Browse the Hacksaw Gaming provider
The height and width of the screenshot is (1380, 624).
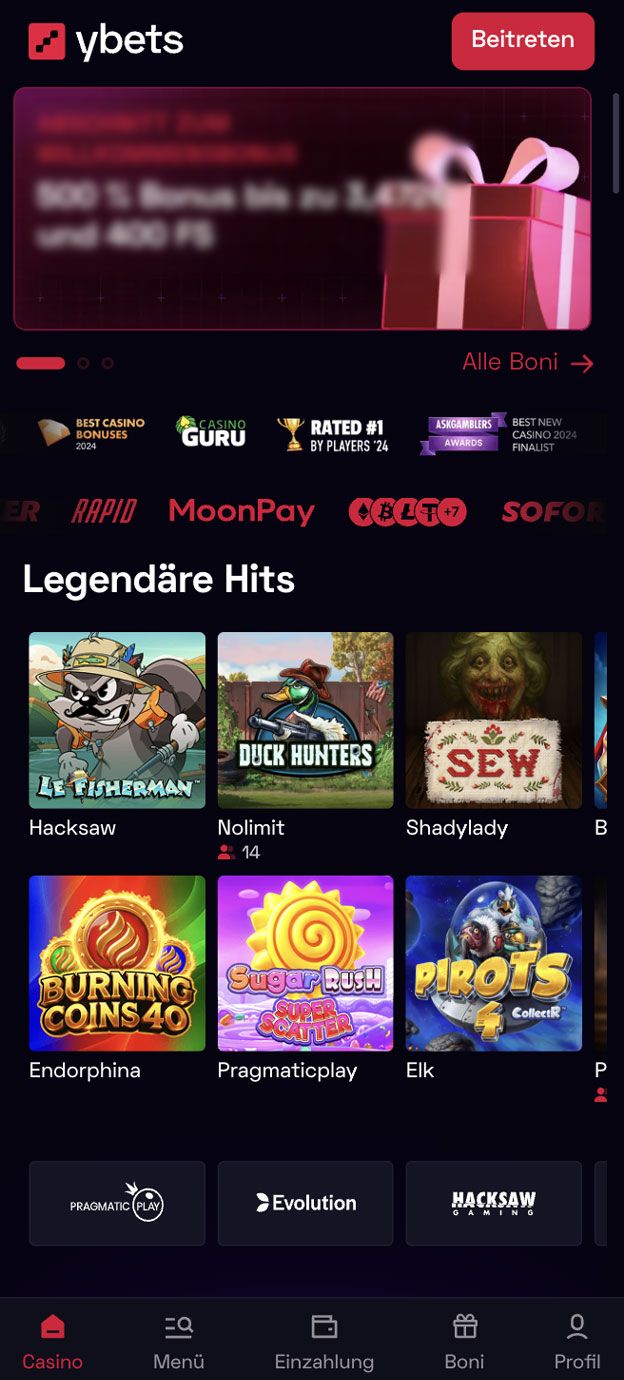coord(493,1203)
